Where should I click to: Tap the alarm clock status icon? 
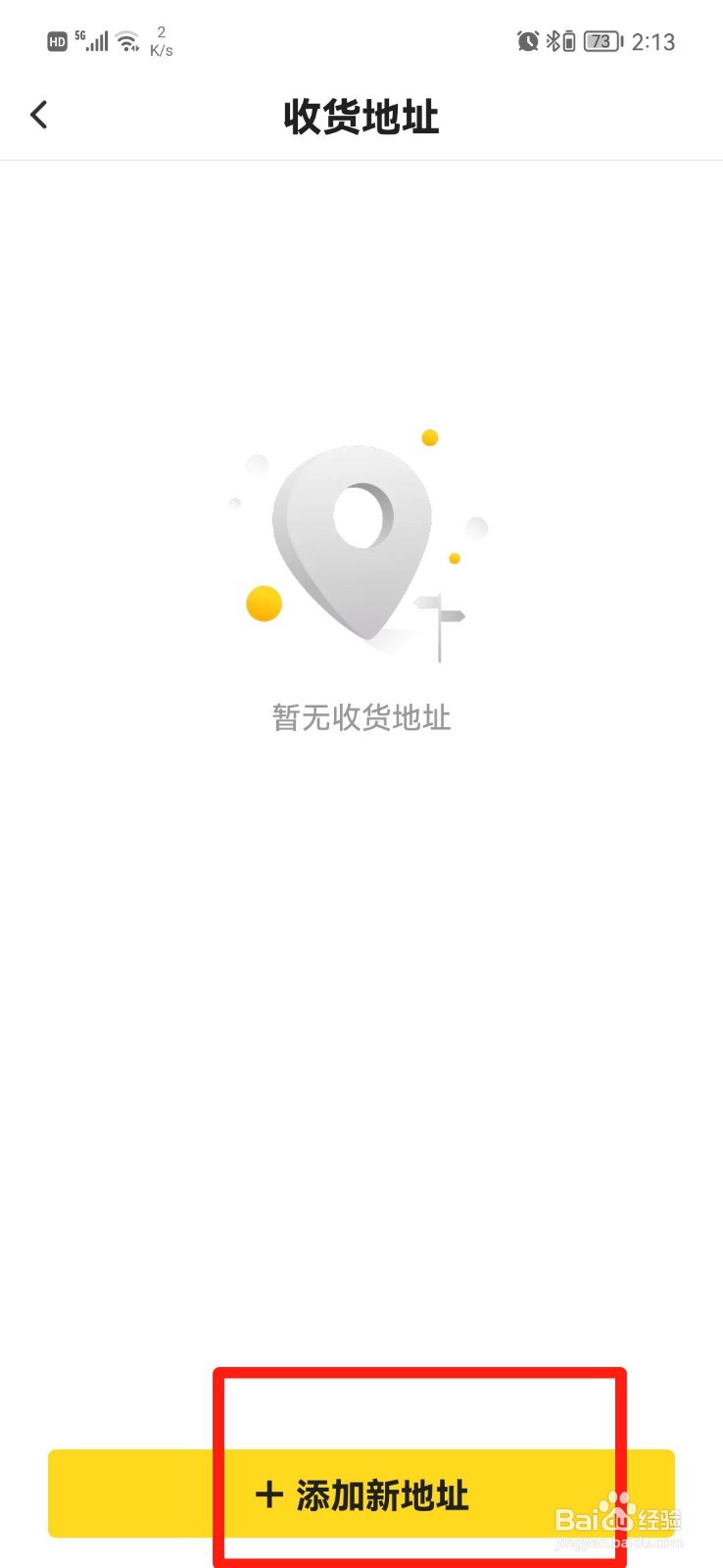coord(529,41)
